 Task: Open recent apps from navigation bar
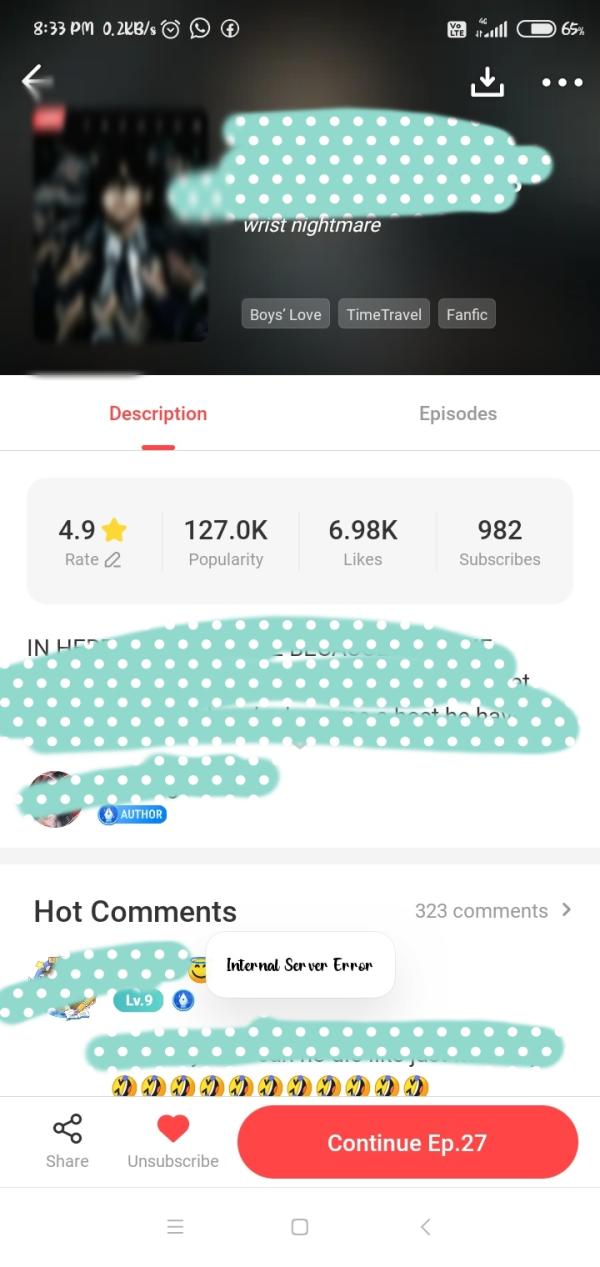tap(175, 1227)
